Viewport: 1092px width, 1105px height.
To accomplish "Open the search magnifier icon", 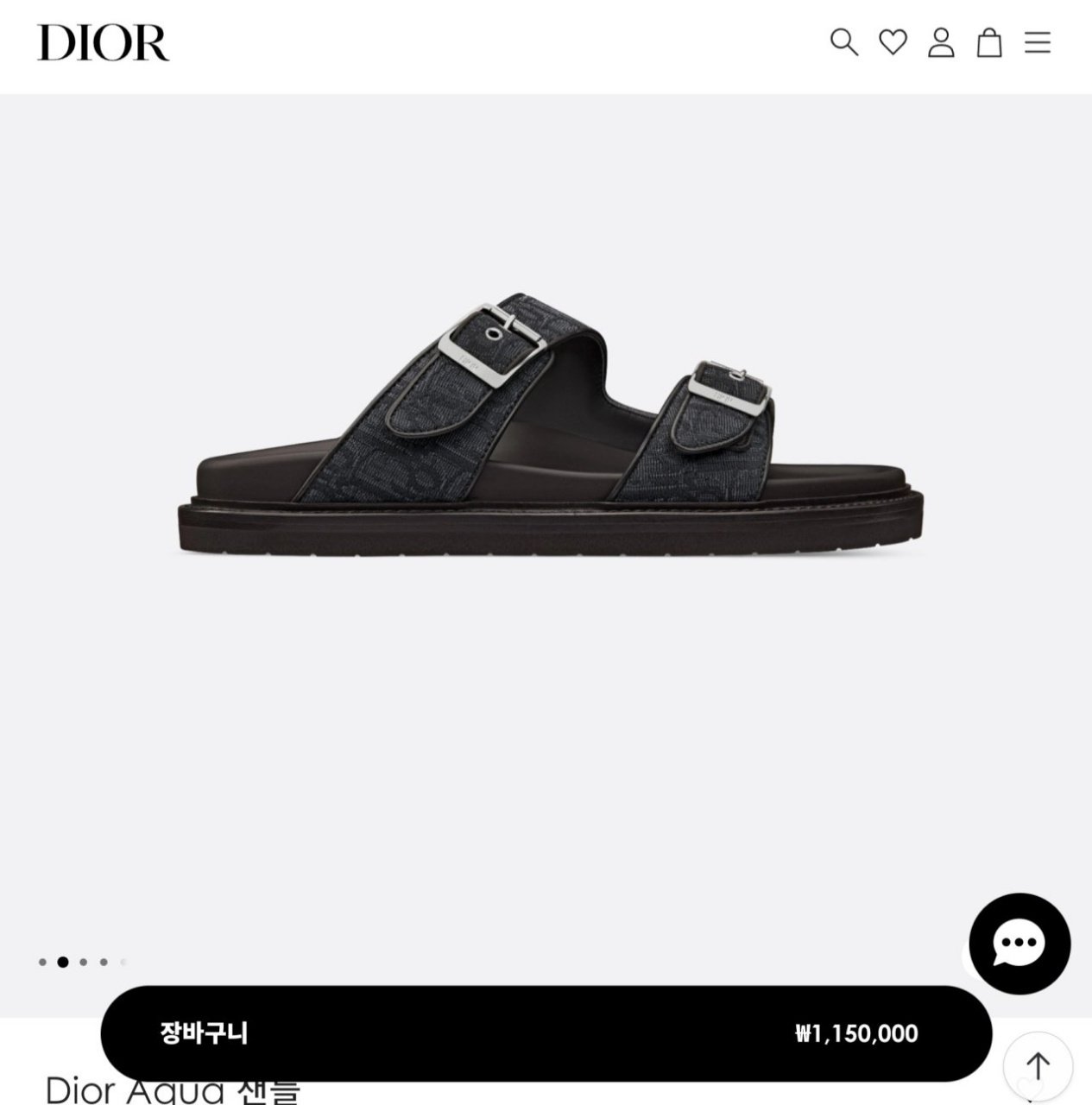I will pyautogui.click(x=843, y=42).
